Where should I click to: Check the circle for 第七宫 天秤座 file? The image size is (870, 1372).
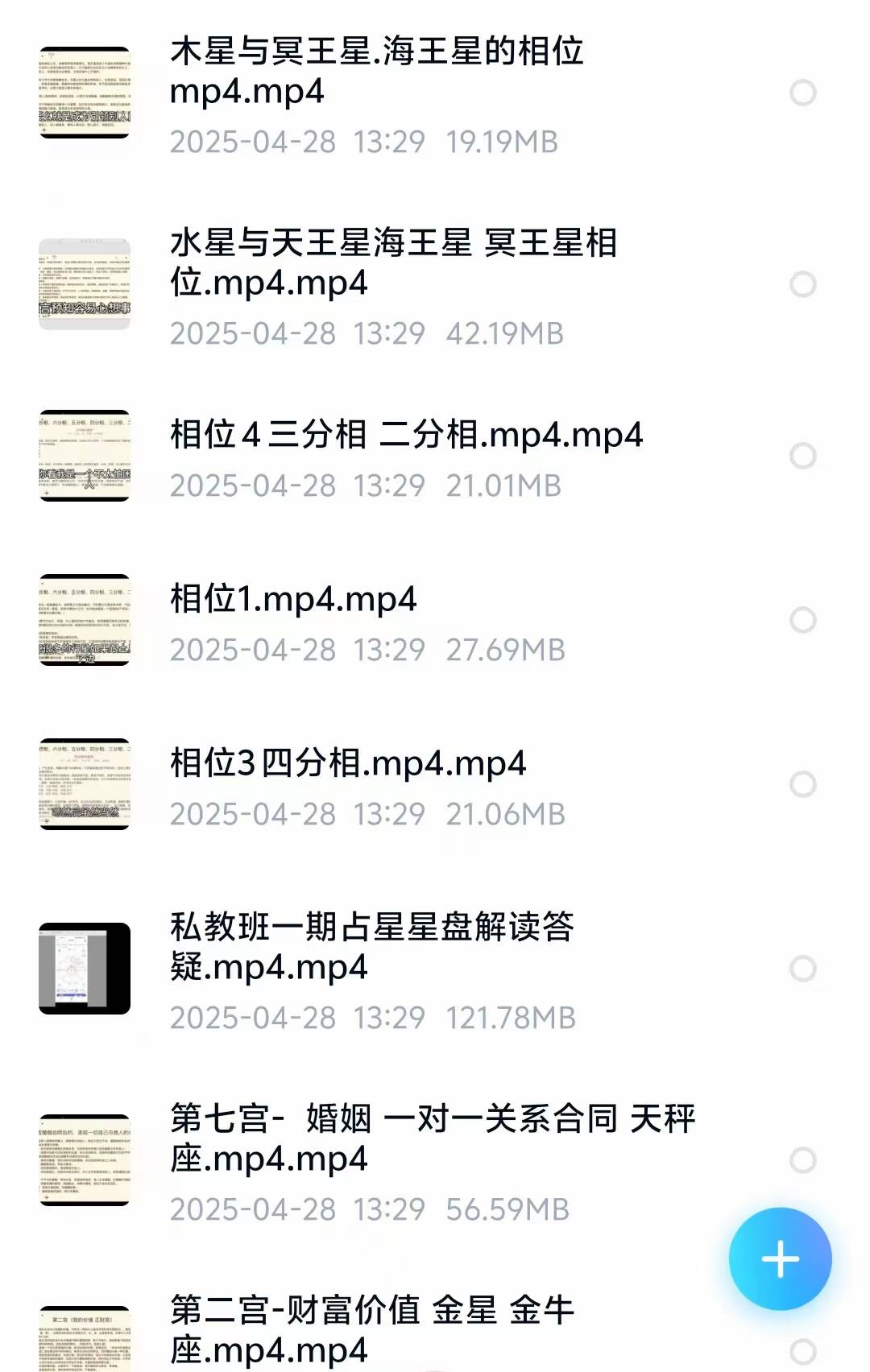(x=802, y=1160)
